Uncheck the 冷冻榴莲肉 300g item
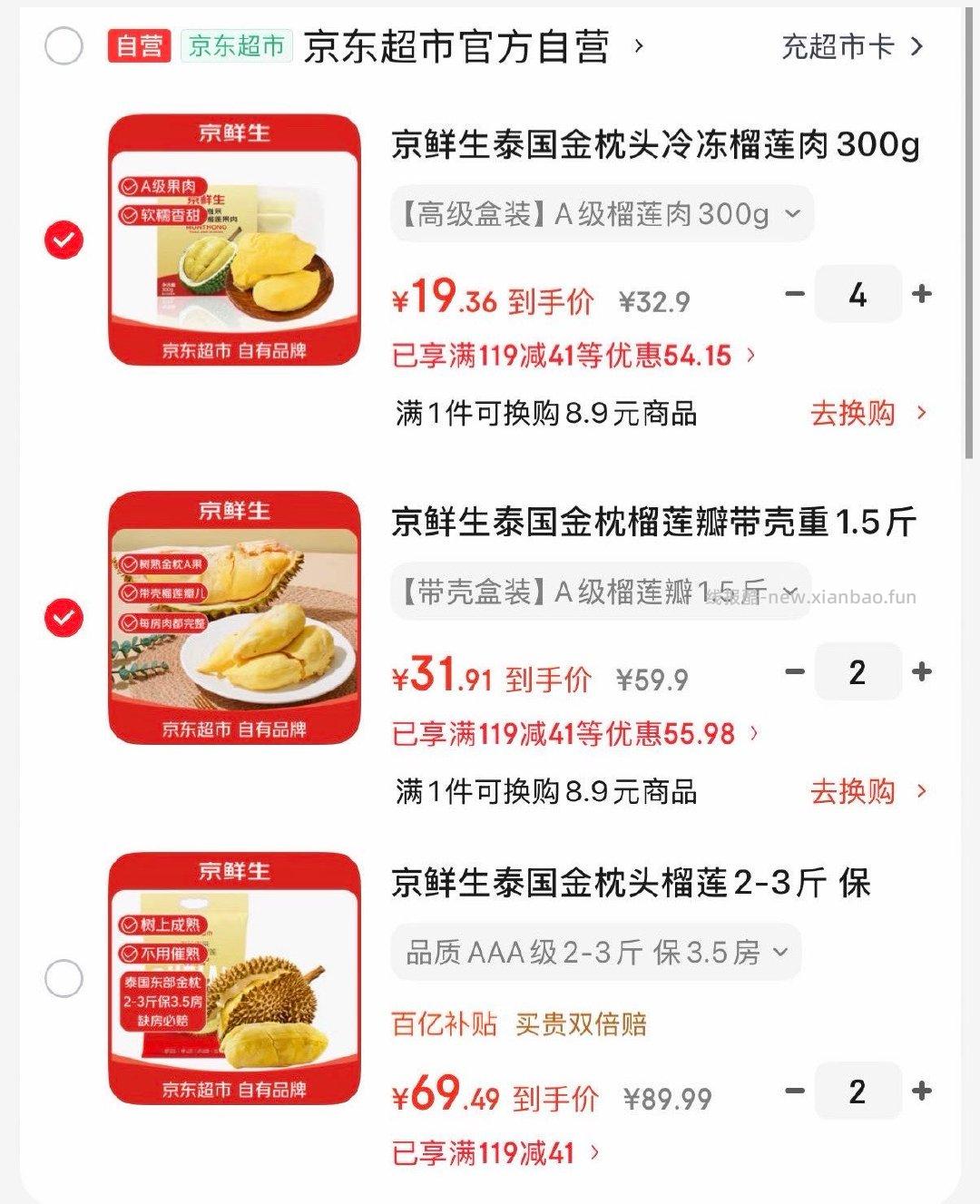Screen dimensions: 980x1204 [x=64, y=240]
